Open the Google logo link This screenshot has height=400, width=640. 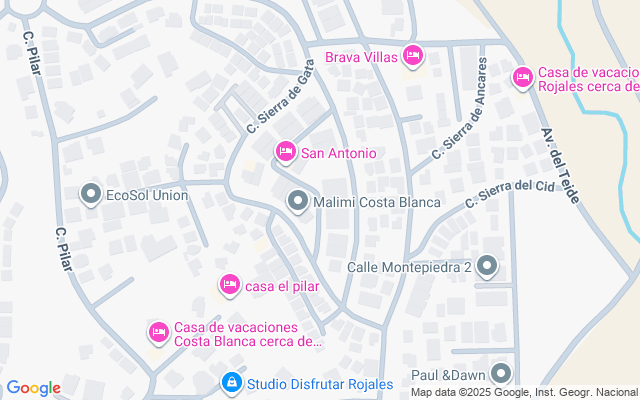point(34,388)
